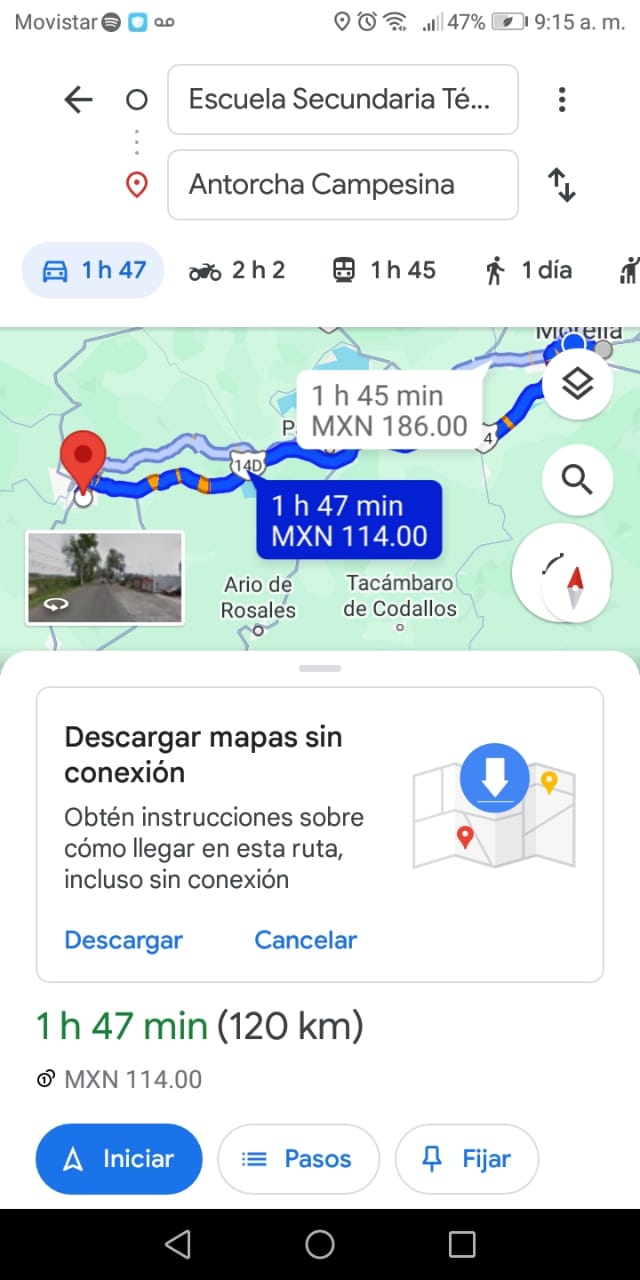Screen dimensions: 640x1280
Task: Go back from the directions screen
Action: point(78,99)
